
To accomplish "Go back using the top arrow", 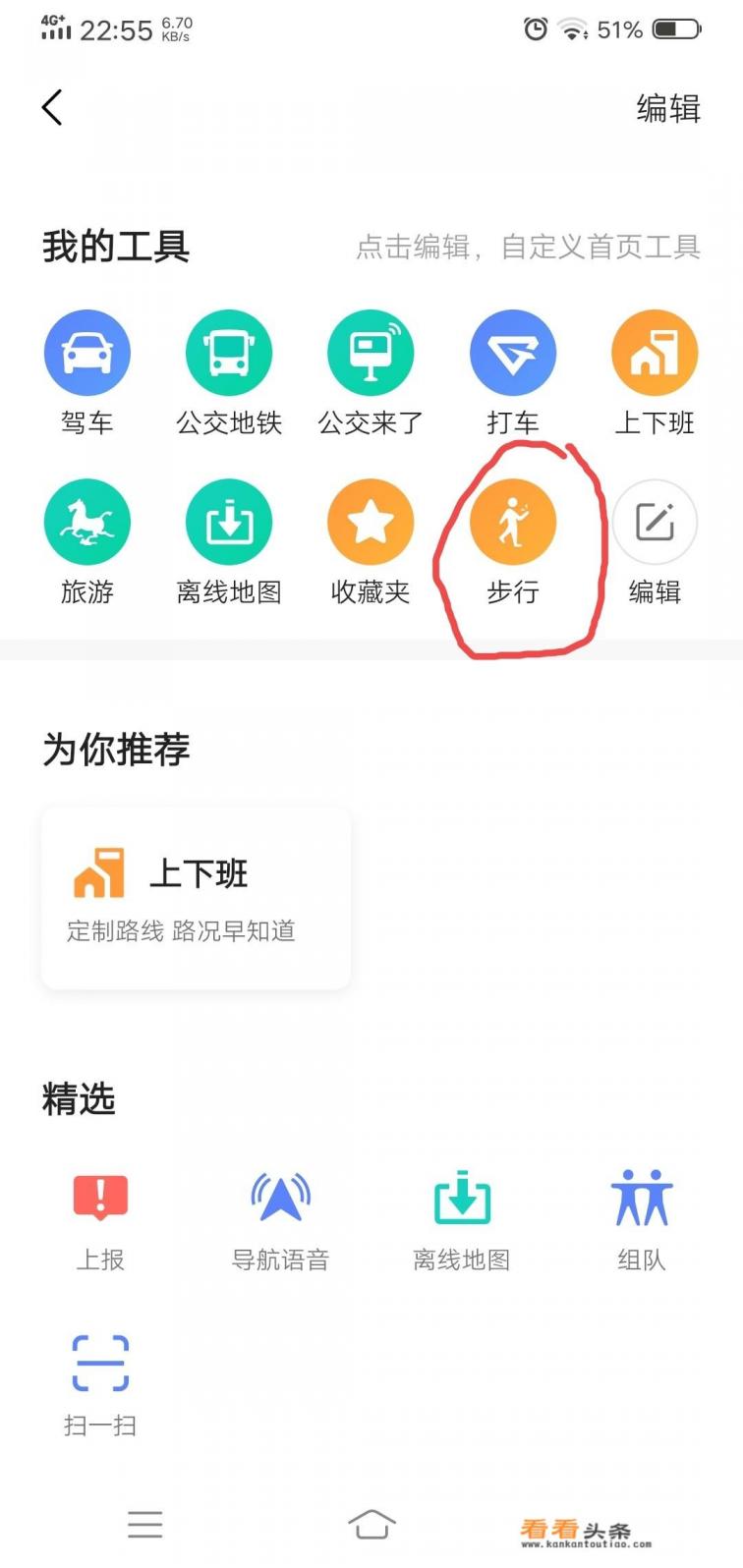I will click(53, 107).
